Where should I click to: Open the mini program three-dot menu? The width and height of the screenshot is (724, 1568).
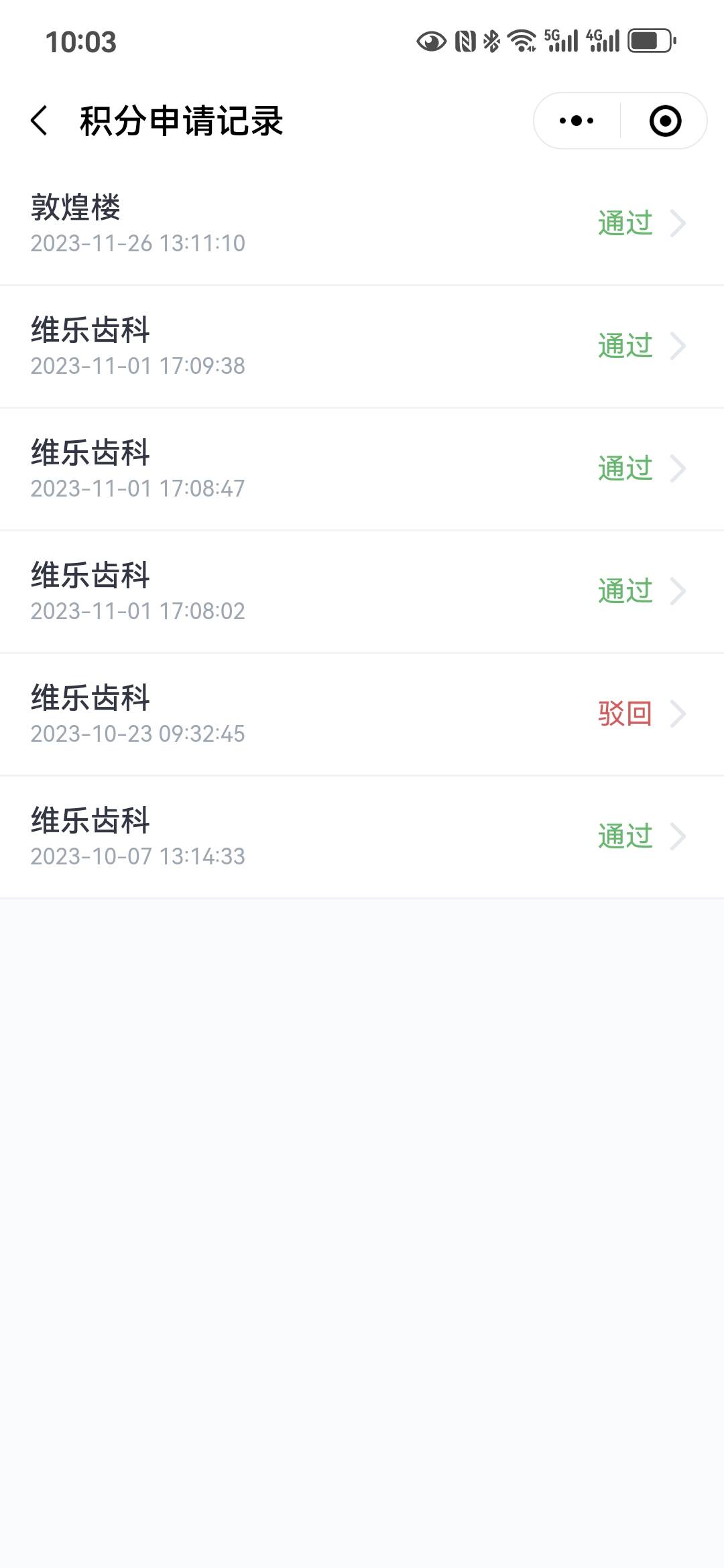pos(577,121)
